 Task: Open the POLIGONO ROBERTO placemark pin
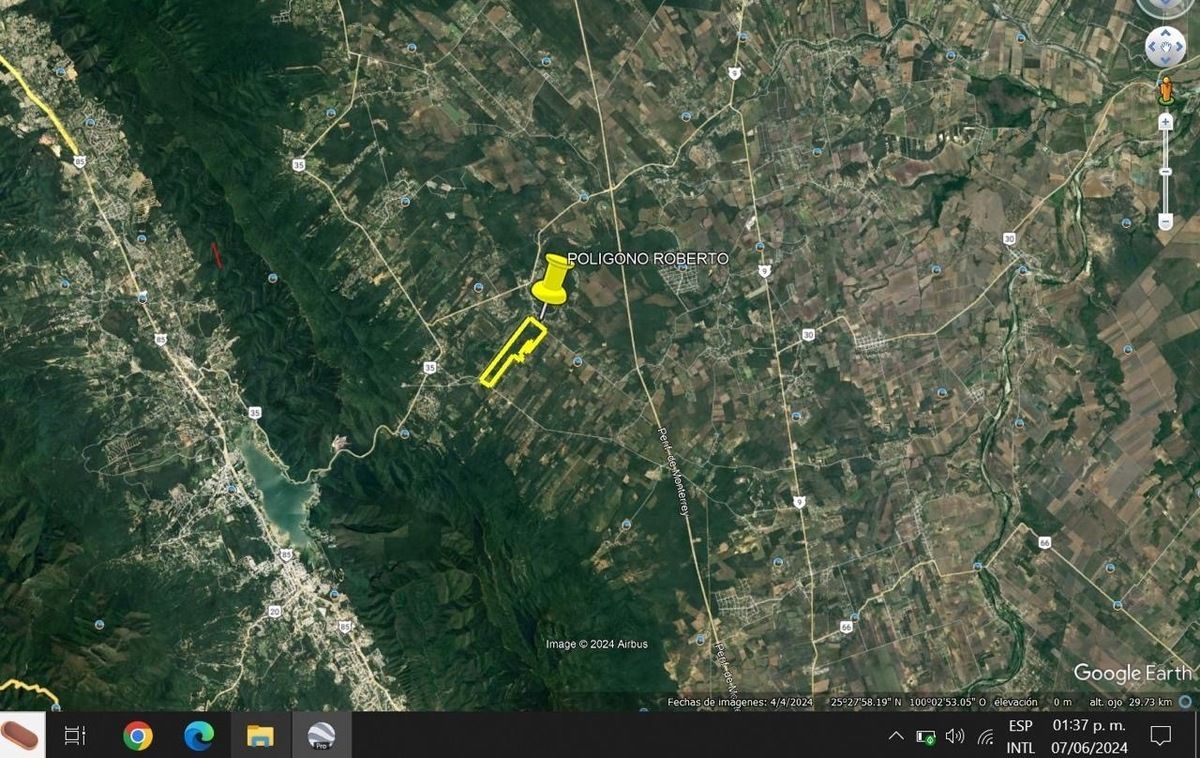(x=549, y=279)
